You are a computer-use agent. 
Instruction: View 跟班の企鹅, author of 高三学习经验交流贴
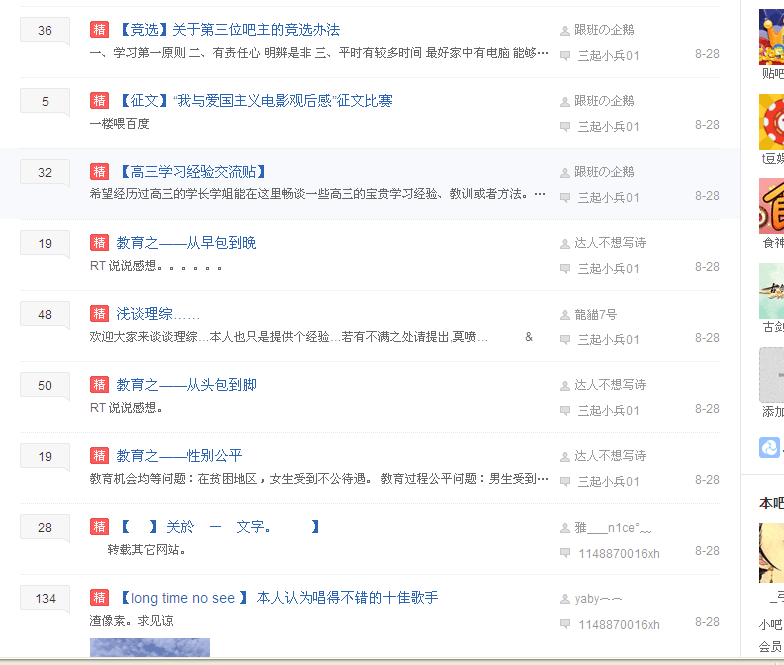(603, 172)
